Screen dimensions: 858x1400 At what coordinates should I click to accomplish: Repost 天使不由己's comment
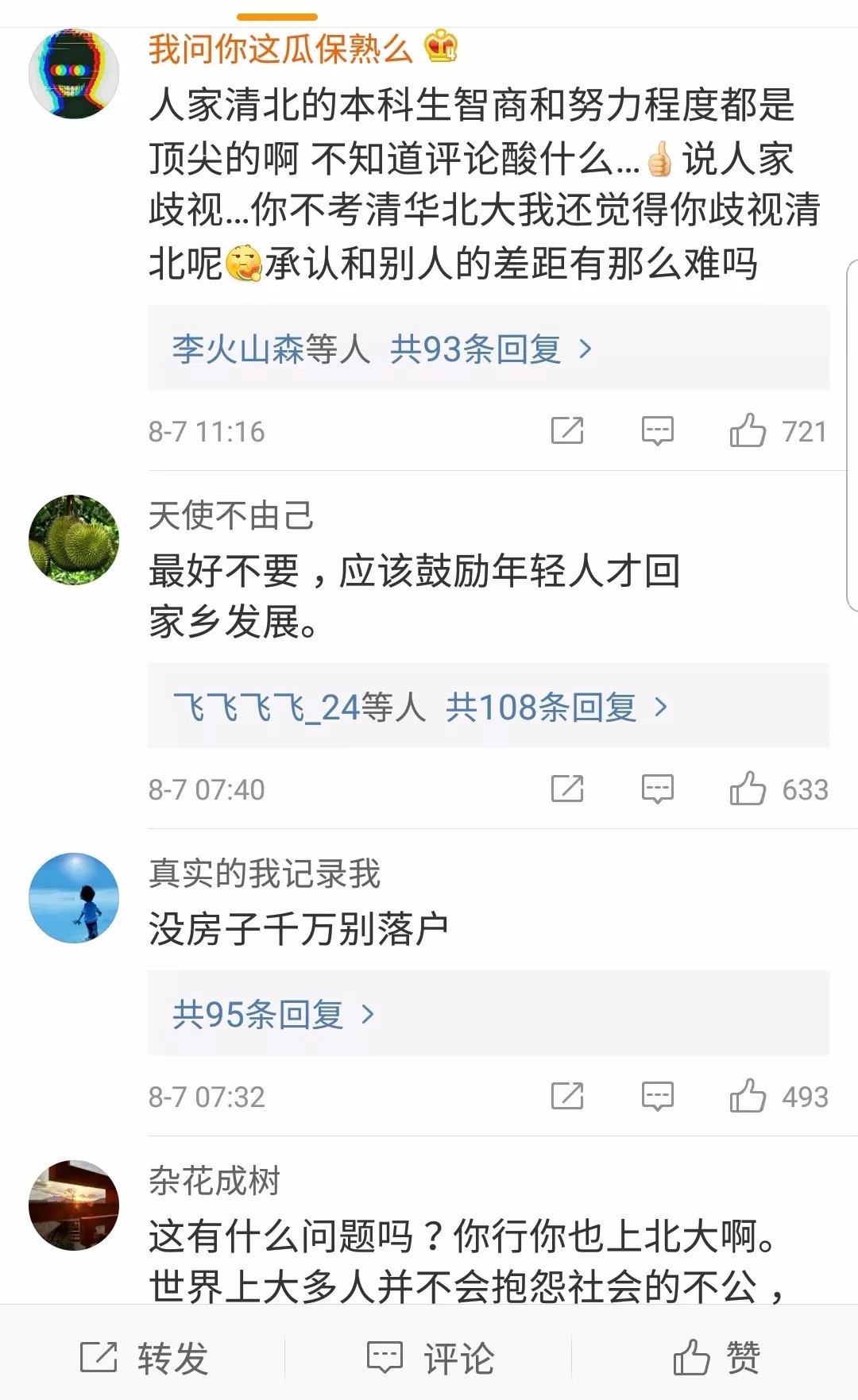coord(567,789)
